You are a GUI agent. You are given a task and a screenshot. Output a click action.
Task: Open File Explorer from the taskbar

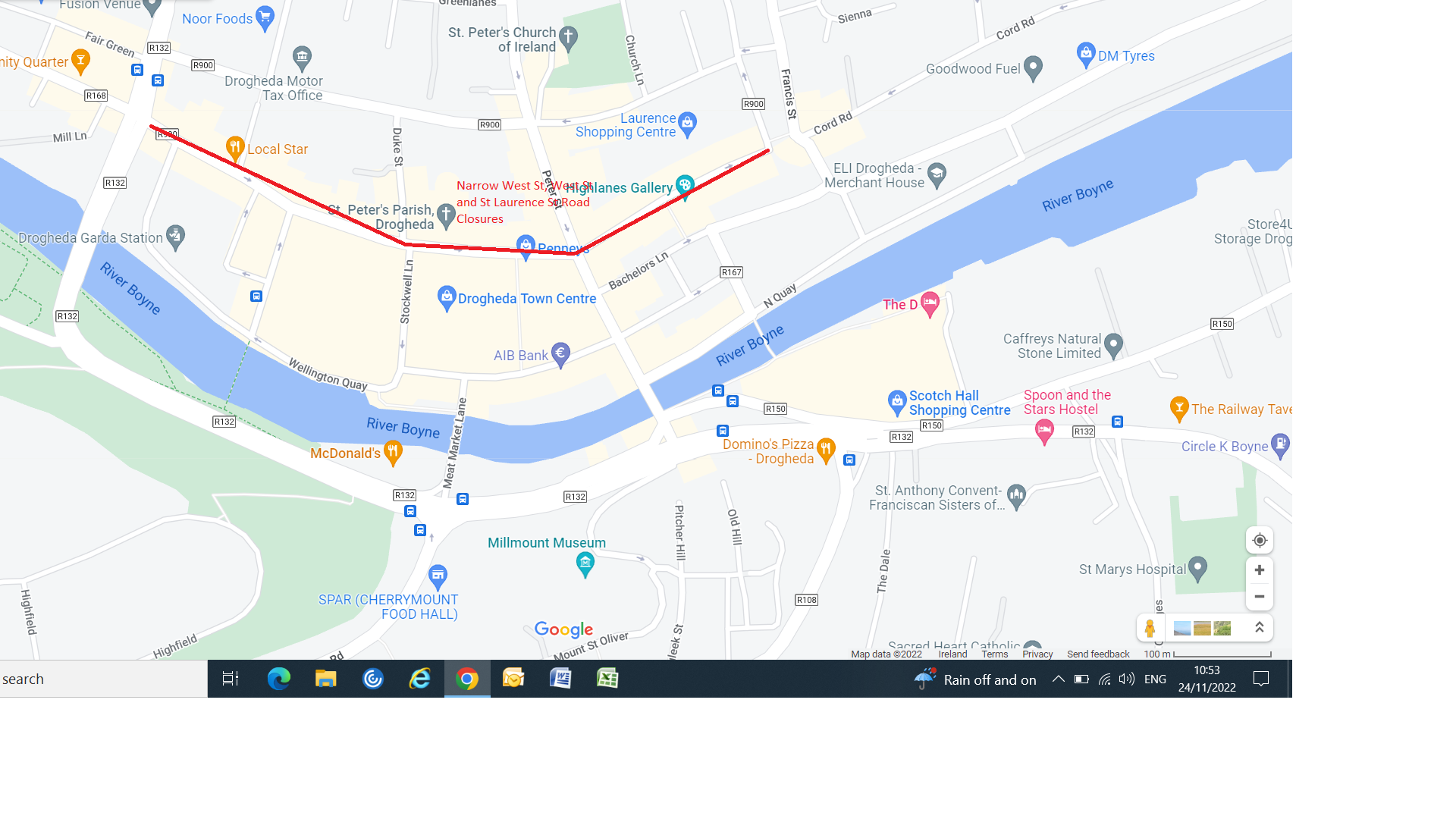(x=326, y=679)
